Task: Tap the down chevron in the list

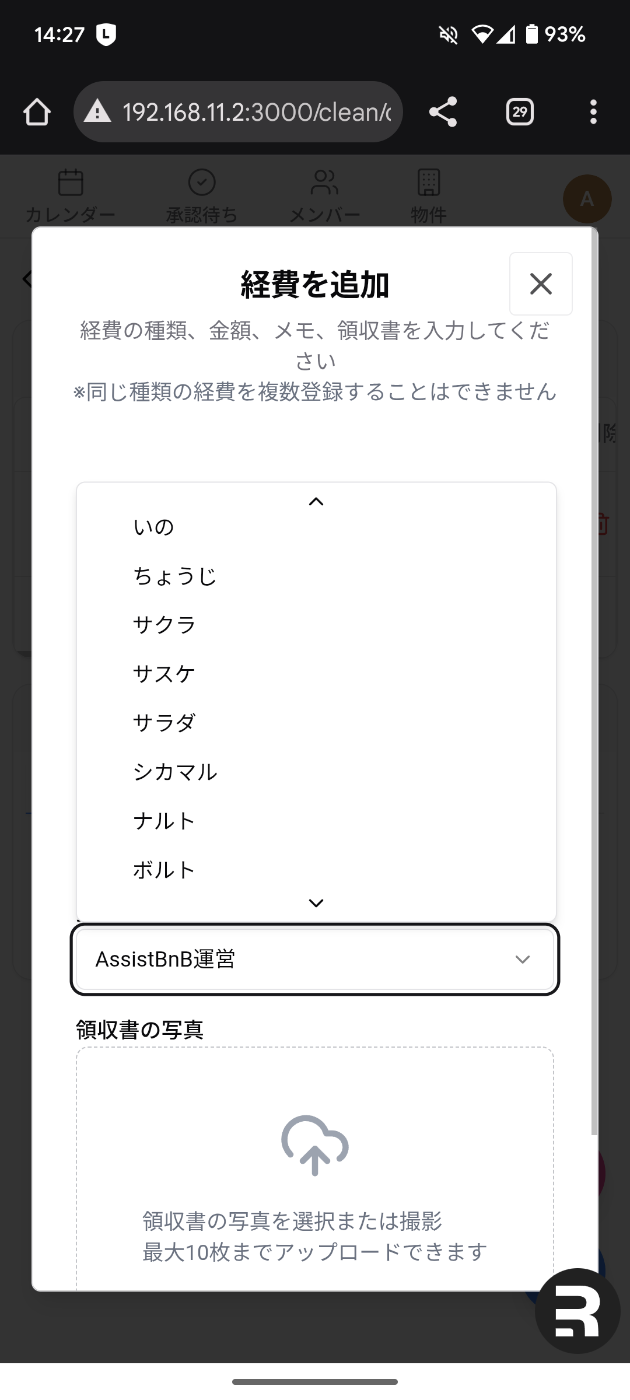Action: click(316, 903)
